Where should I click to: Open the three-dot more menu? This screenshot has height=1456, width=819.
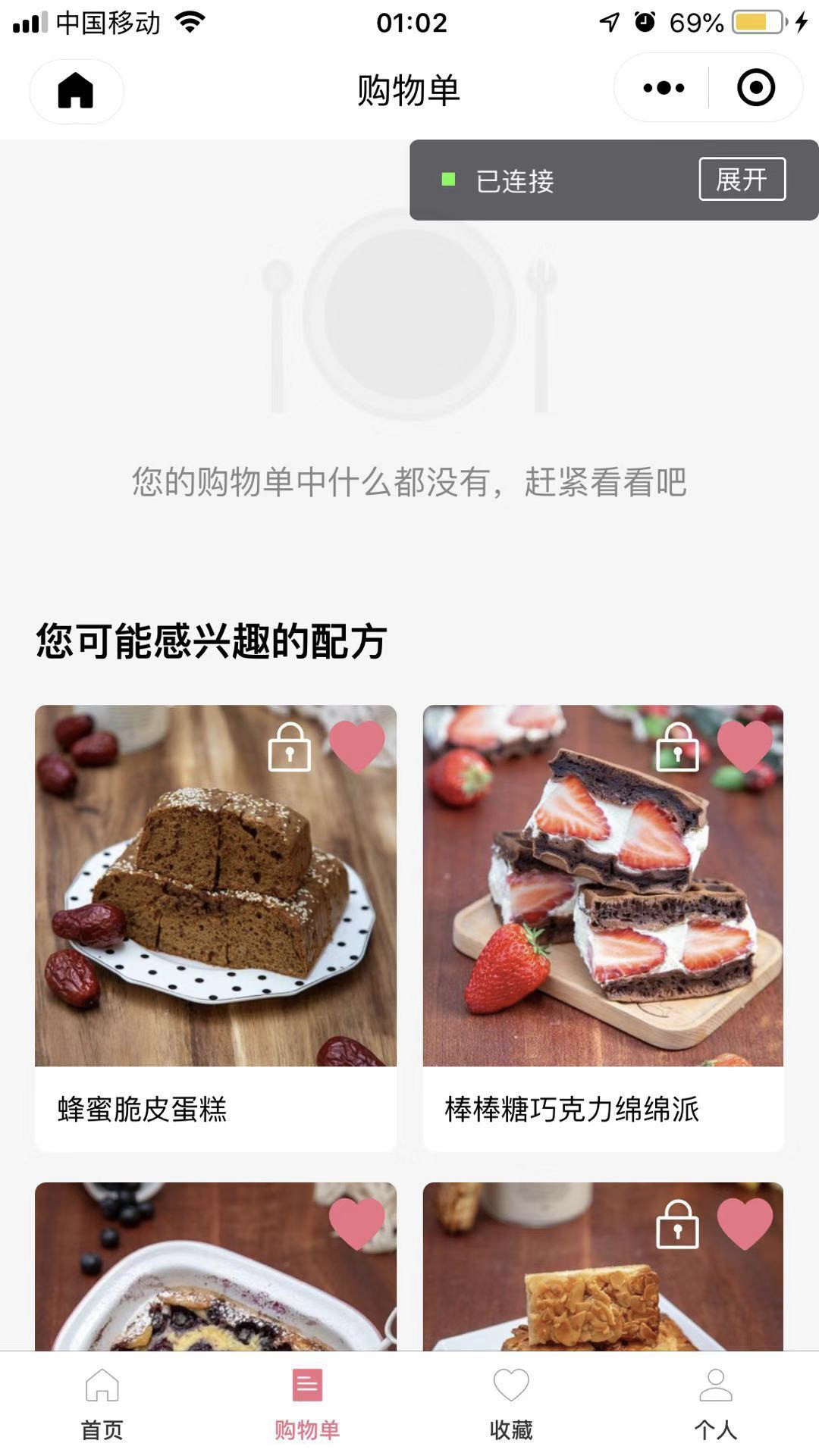click(x=664, y=89)
